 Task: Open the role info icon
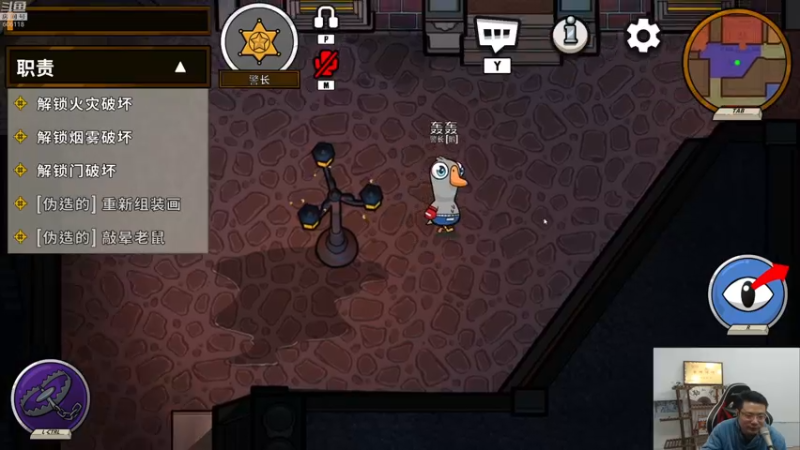point(571,35)
